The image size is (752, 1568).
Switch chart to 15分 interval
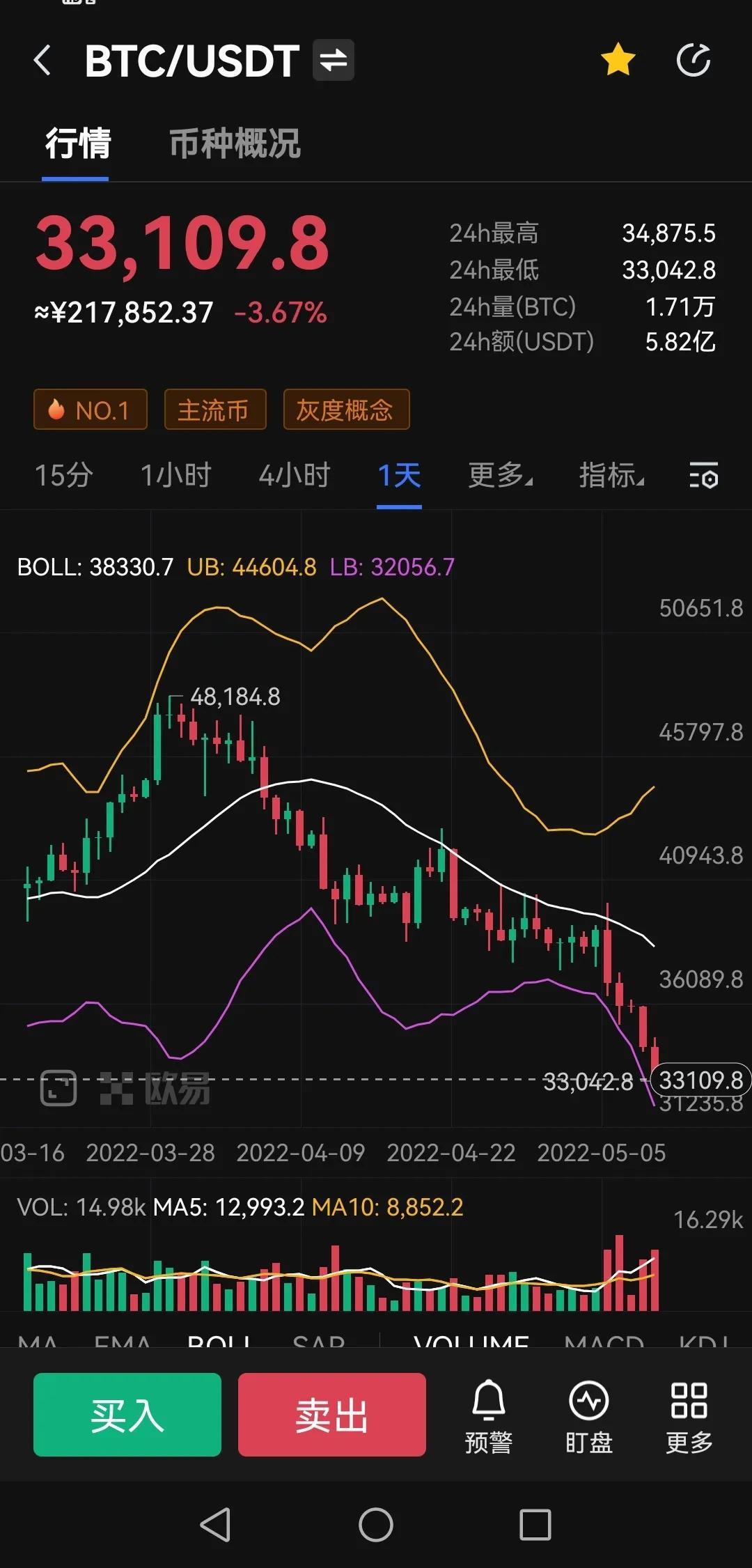(64, 476)
